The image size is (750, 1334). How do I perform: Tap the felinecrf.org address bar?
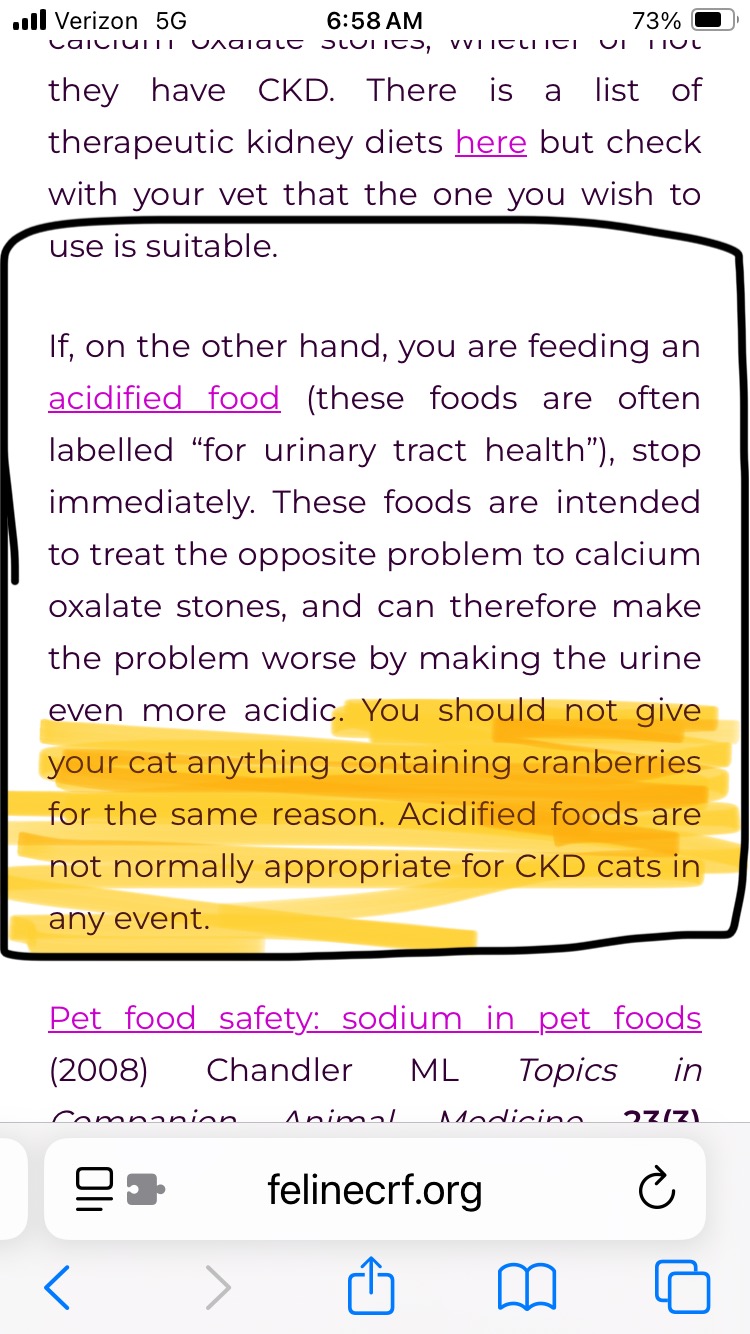pos(375,1190)
